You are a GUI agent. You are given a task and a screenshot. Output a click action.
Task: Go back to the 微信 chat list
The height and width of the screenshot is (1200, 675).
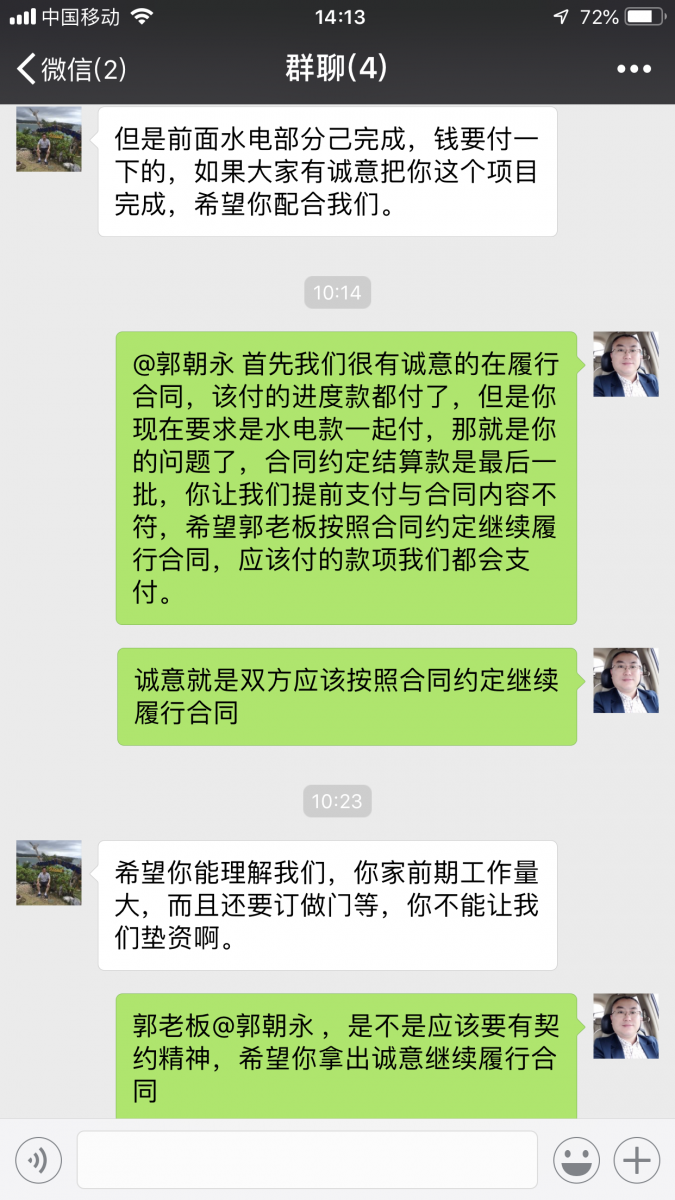pyautogui.click(x=70, y=69)
